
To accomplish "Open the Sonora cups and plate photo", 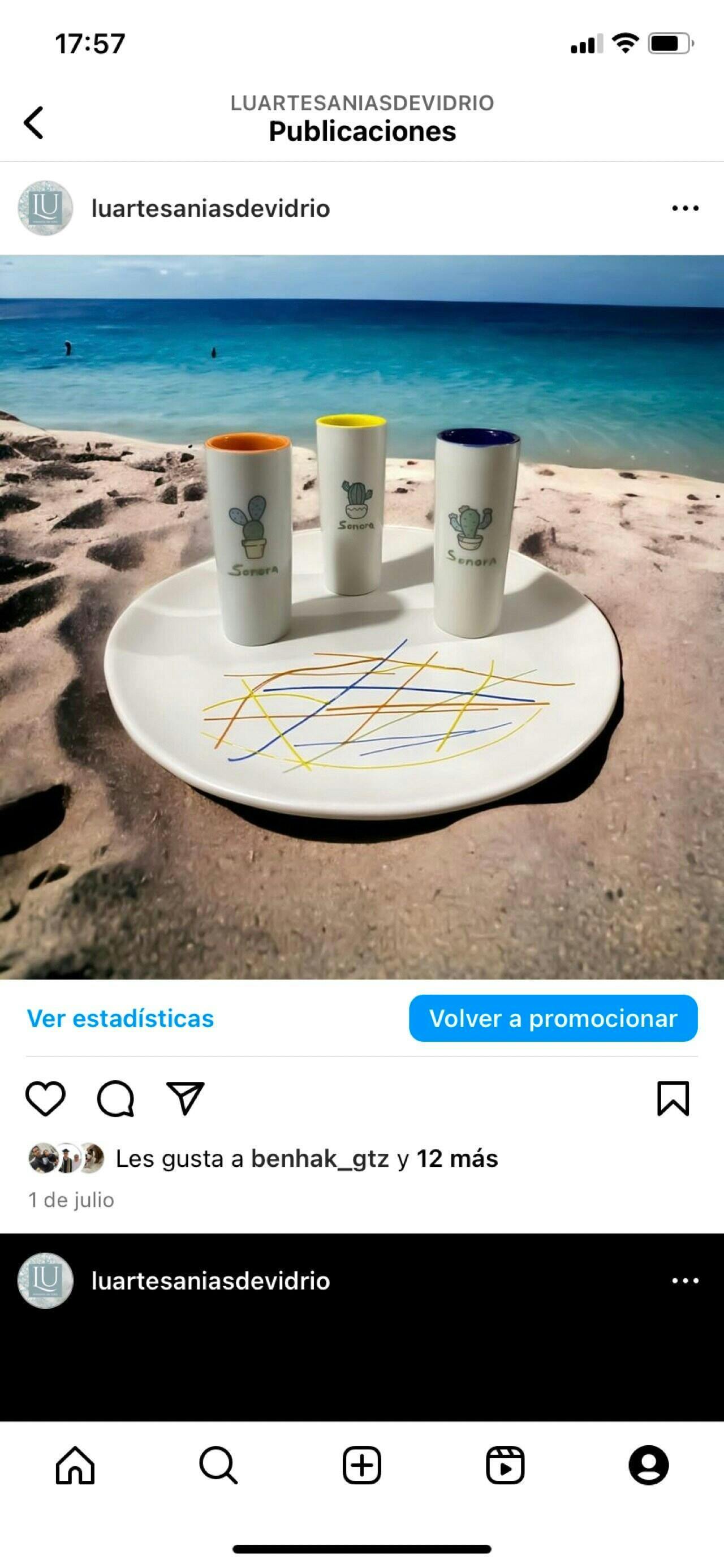I will (362, 616).
